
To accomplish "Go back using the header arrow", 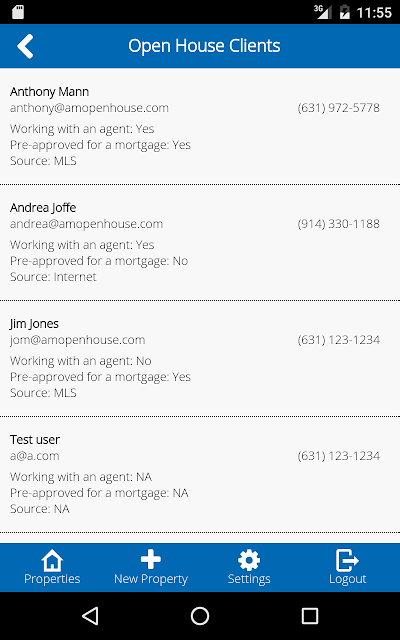I will pyautogui.click(x=25, y=46).
